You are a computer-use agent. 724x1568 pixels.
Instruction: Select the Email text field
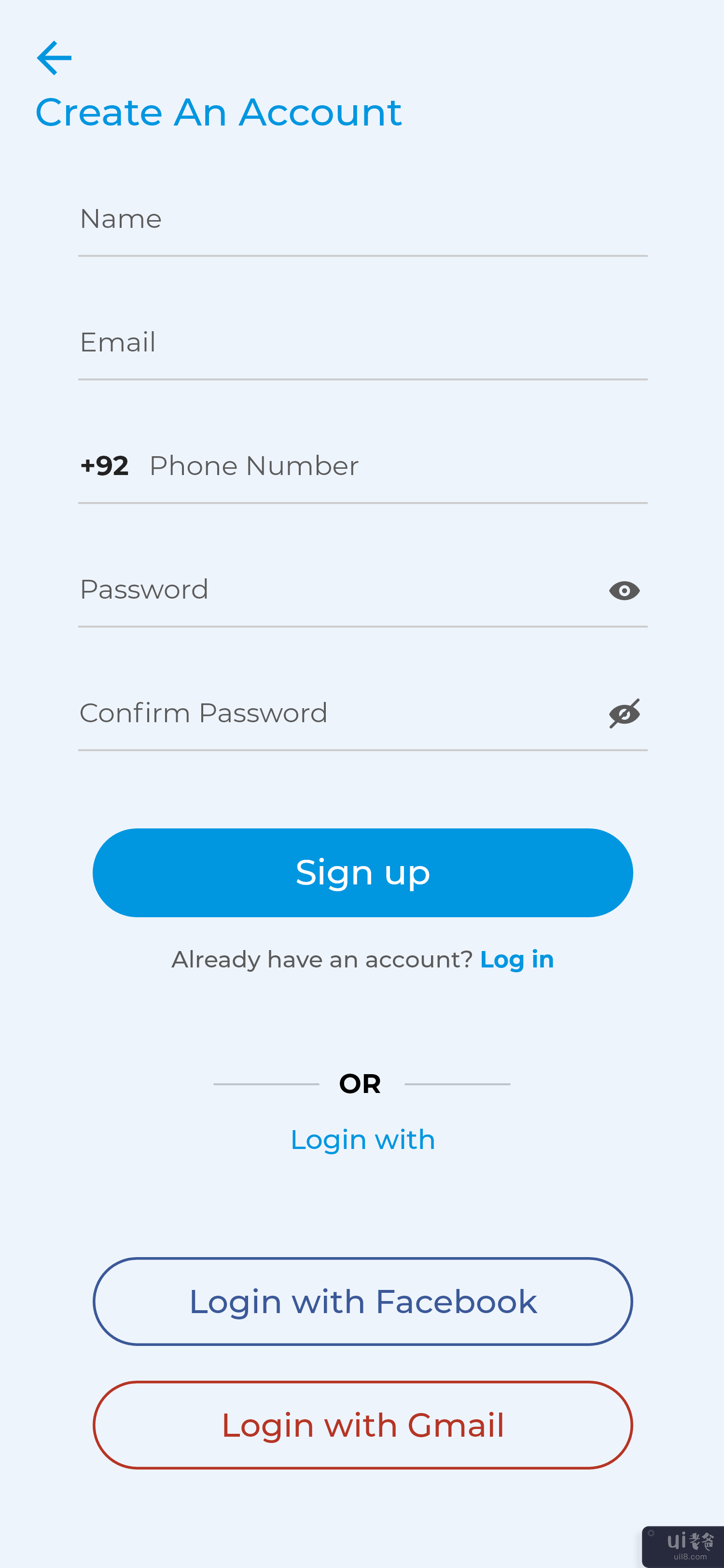362,343
